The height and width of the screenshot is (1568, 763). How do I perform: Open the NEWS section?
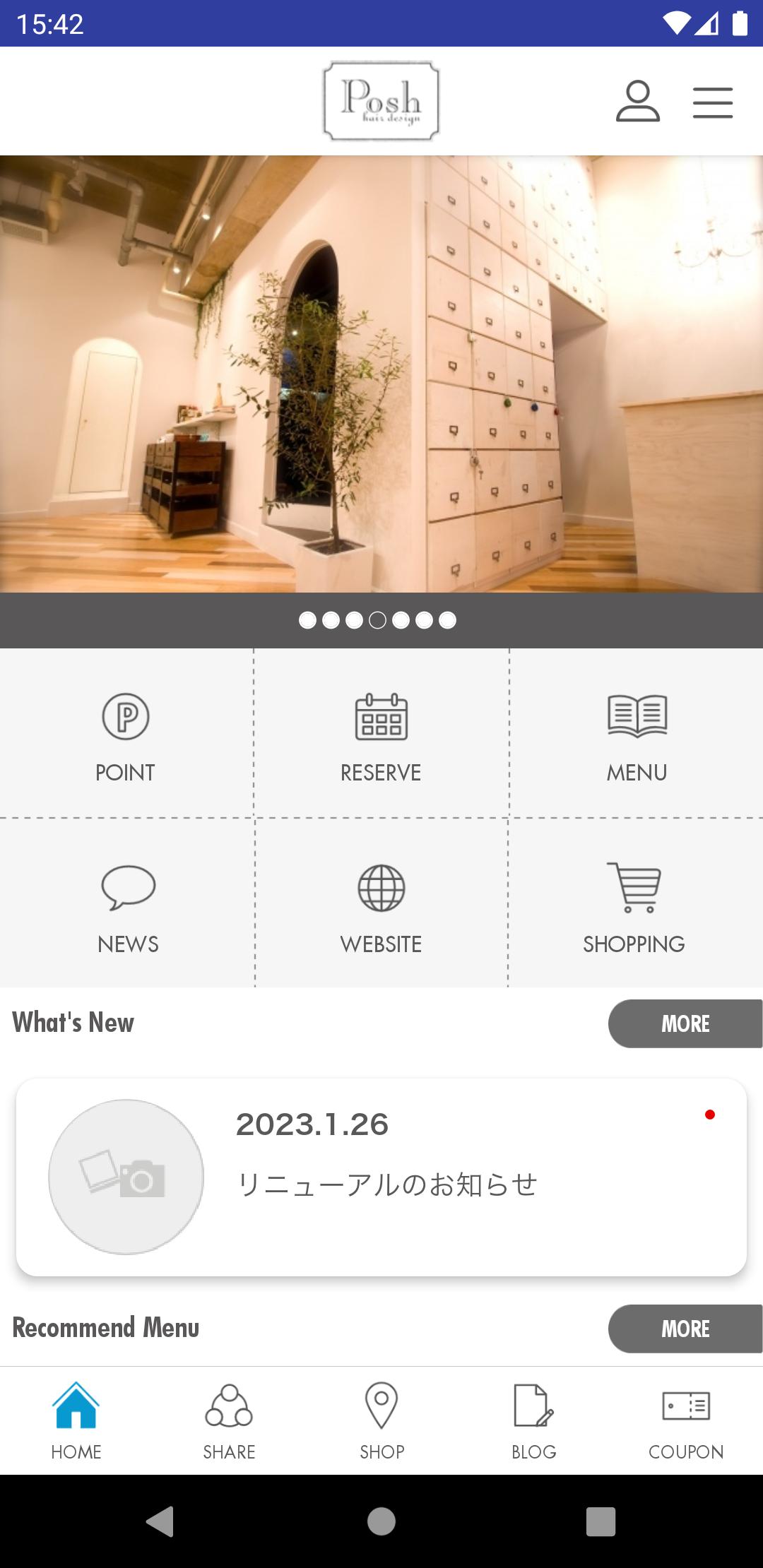coord(127,903)
